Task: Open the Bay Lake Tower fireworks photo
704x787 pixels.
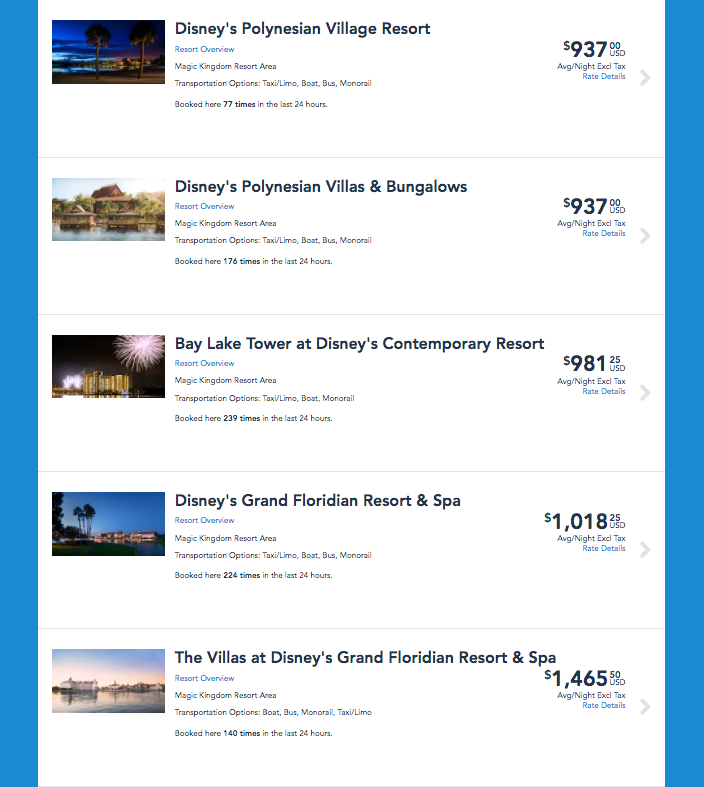Action: click(x=108, y=366)
